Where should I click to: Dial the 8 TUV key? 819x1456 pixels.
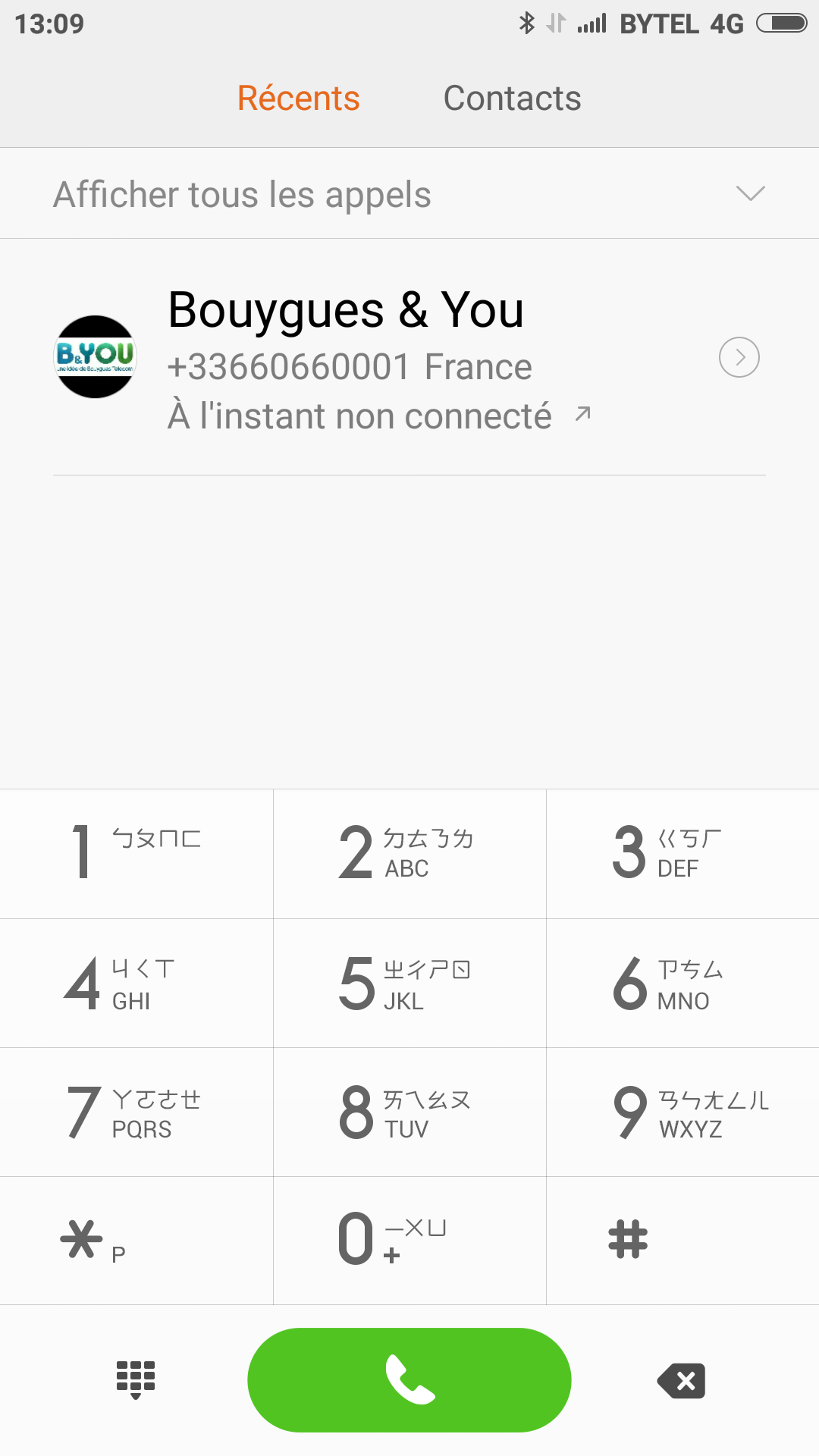pyautogui.click(x=409, y=1112)
